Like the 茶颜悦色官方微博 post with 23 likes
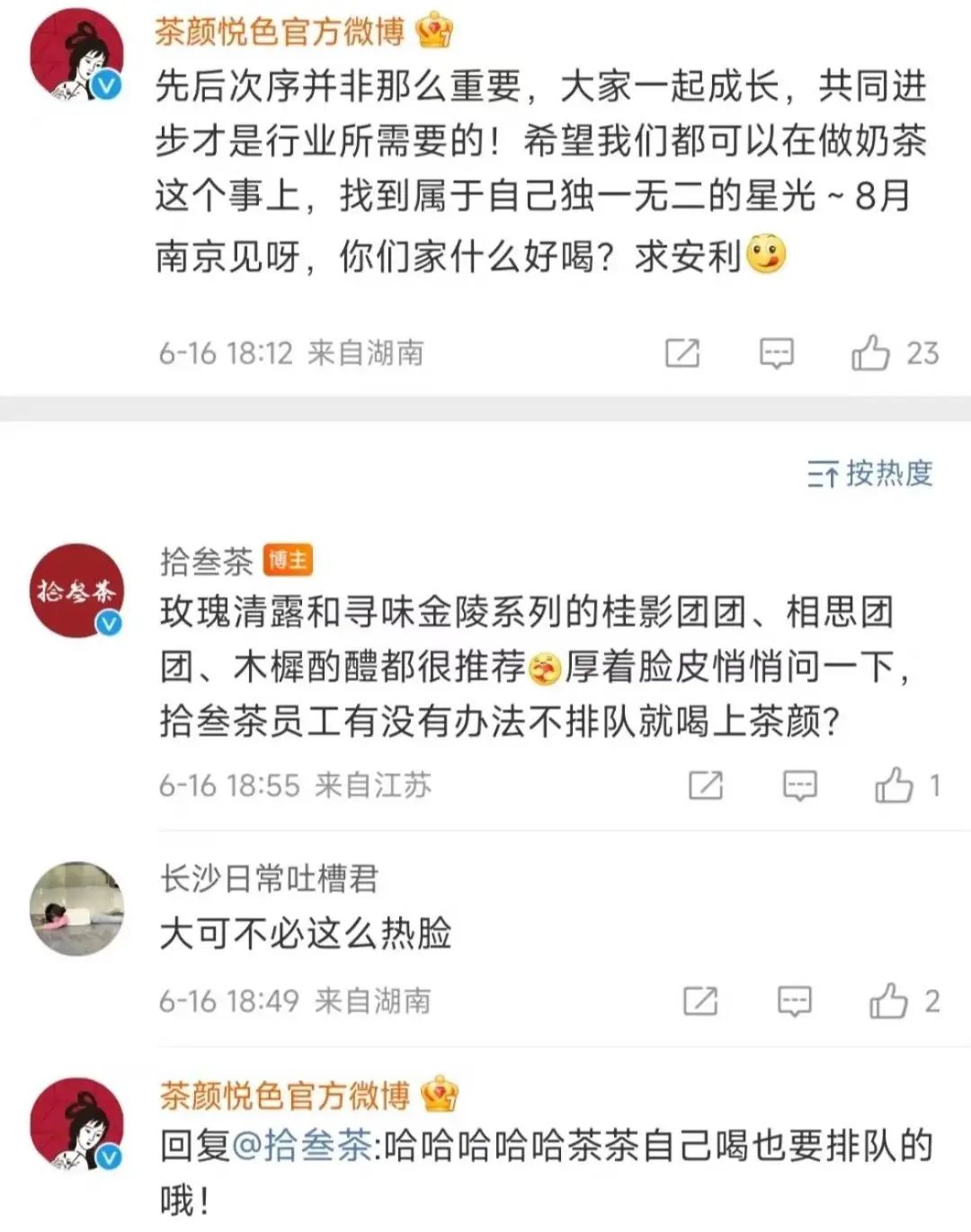 coord(870,353)
